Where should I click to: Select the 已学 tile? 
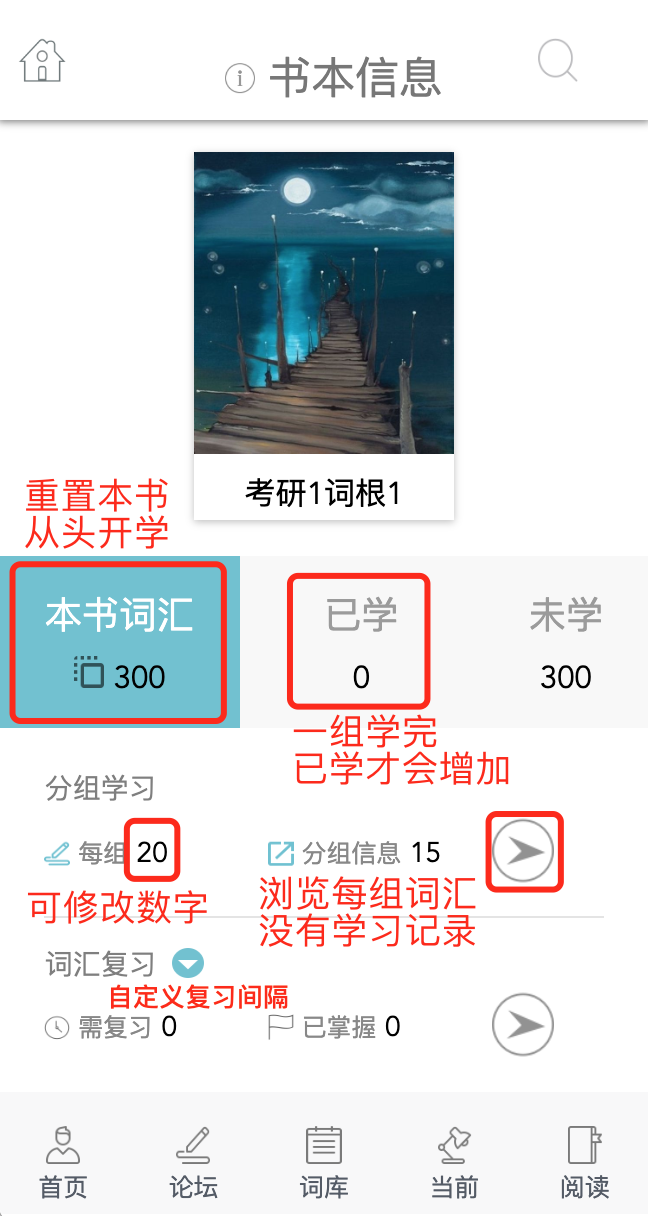tap(360, 643)
